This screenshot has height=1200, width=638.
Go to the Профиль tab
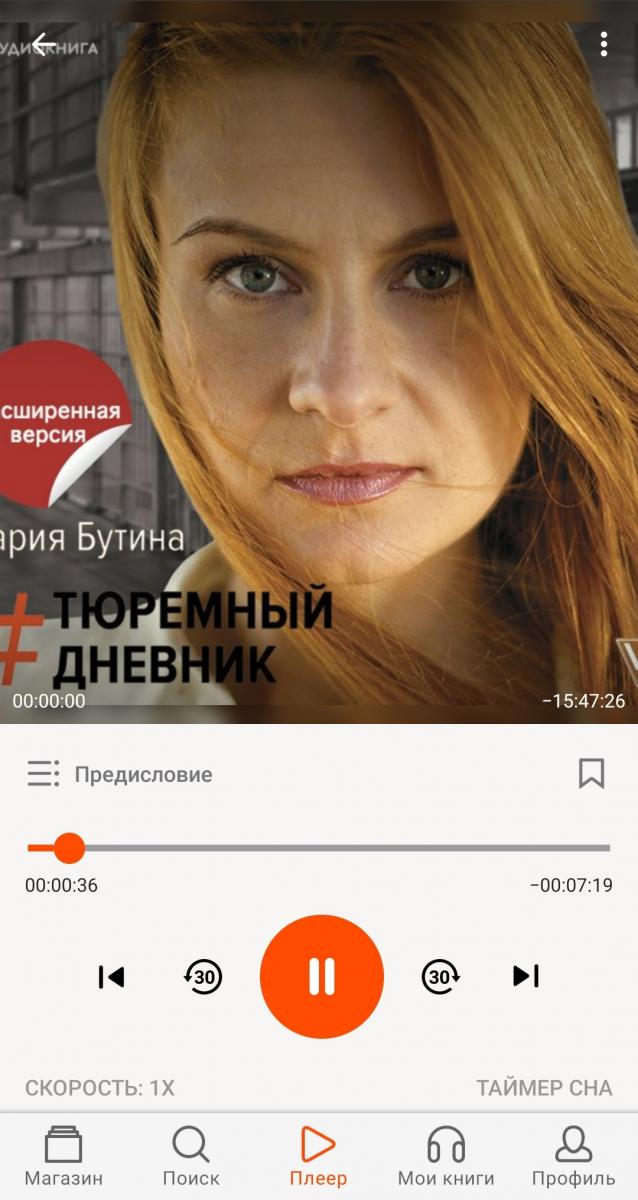[x=573, y=1156]
